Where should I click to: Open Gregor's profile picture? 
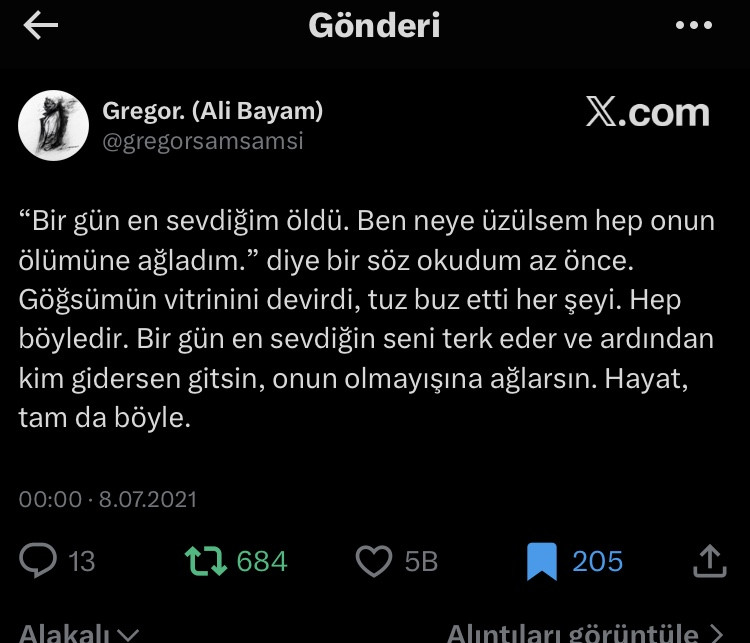tap(54, 125)
